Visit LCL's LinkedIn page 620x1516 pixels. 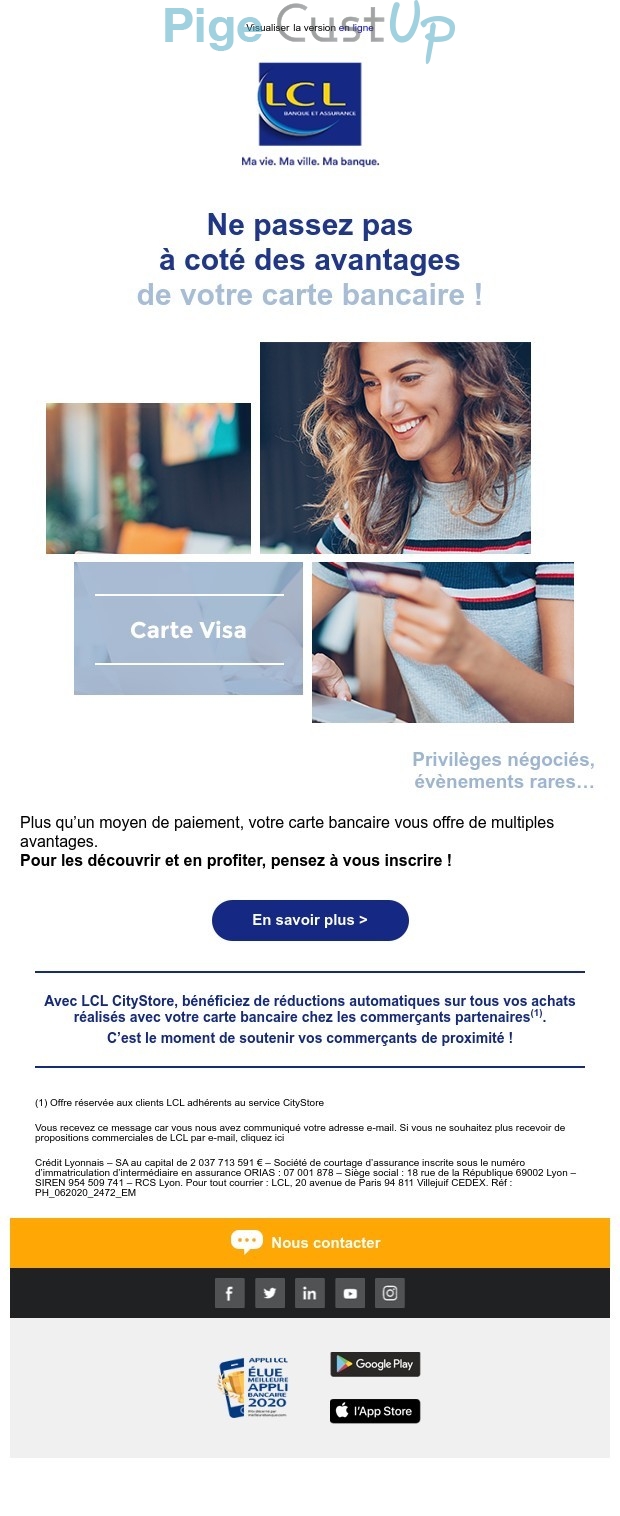[310, 1293]
